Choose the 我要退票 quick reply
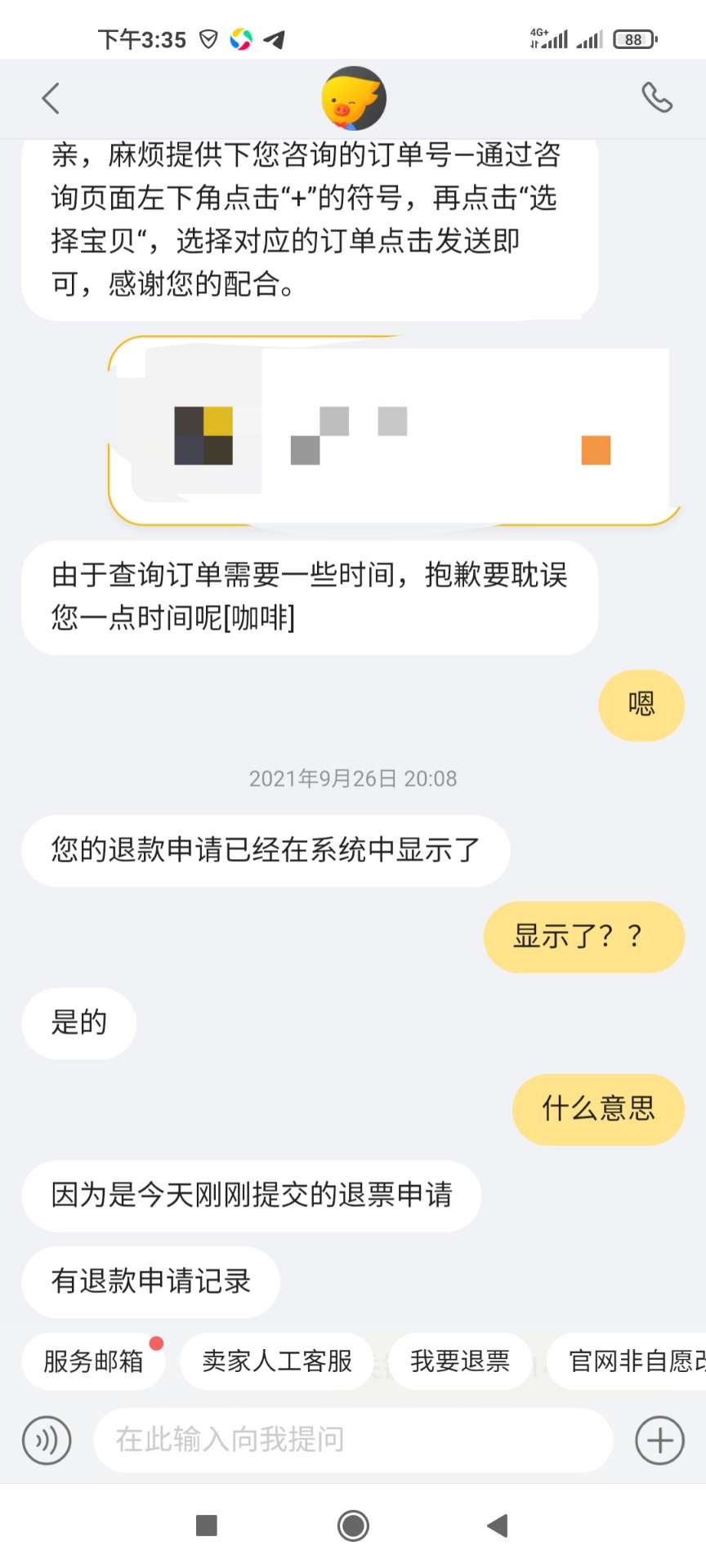The width and height of the screenshot is (706, 1568). (x=460, y=1361)
